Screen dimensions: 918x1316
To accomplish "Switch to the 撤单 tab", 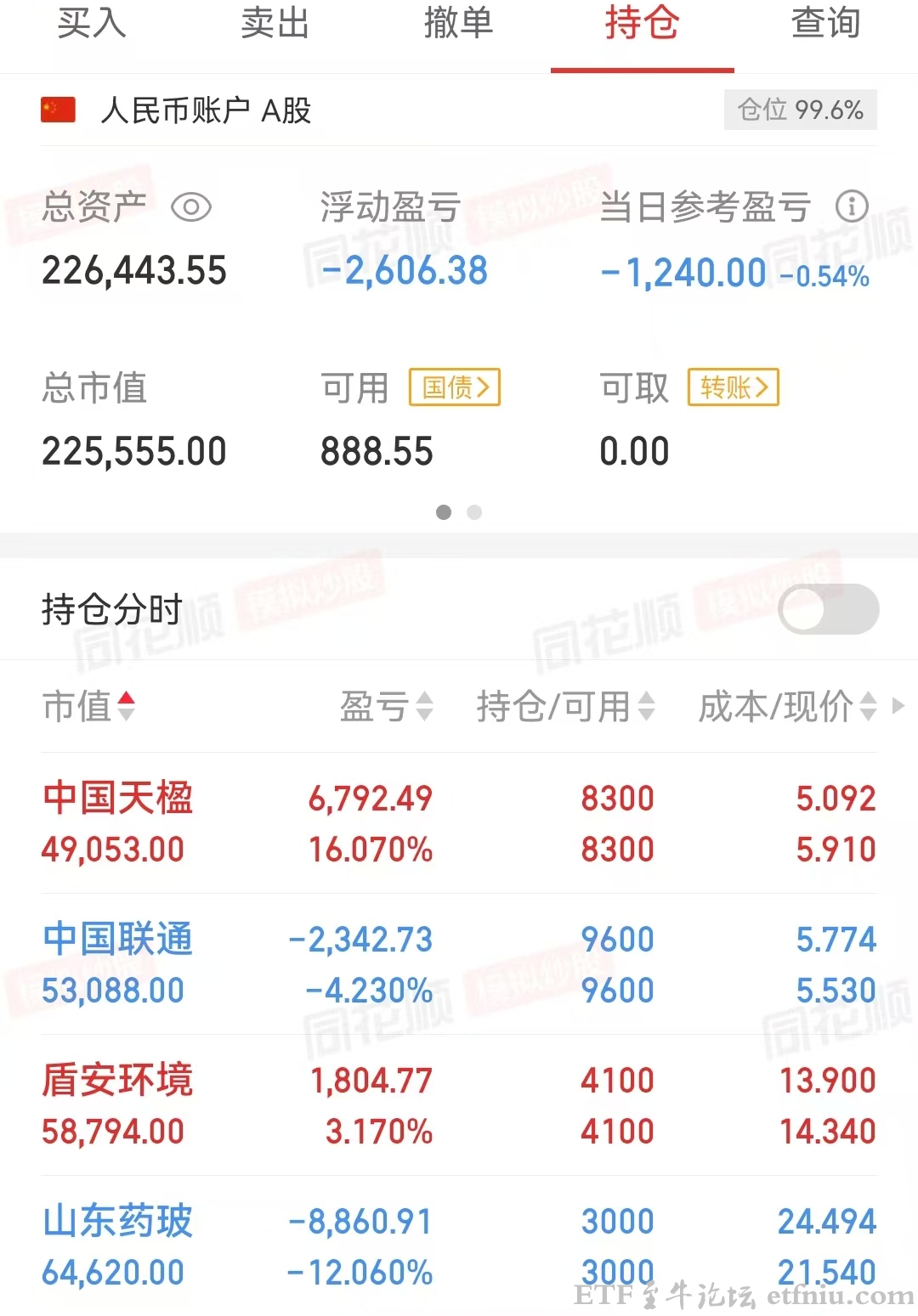I will (x=458, y=25).
